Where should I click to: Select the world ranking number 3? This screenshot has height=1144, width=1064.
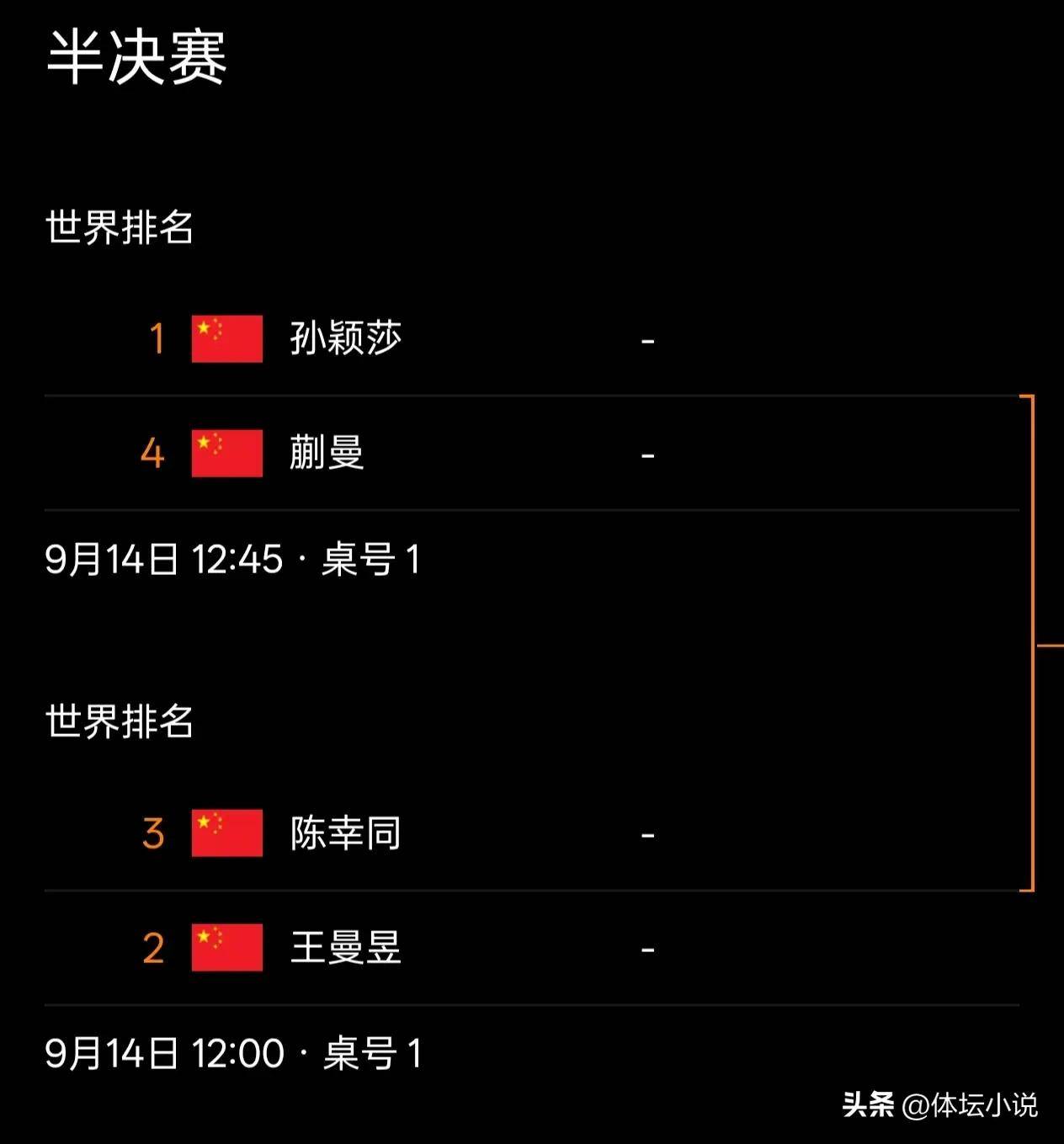(x=152, y=833)
